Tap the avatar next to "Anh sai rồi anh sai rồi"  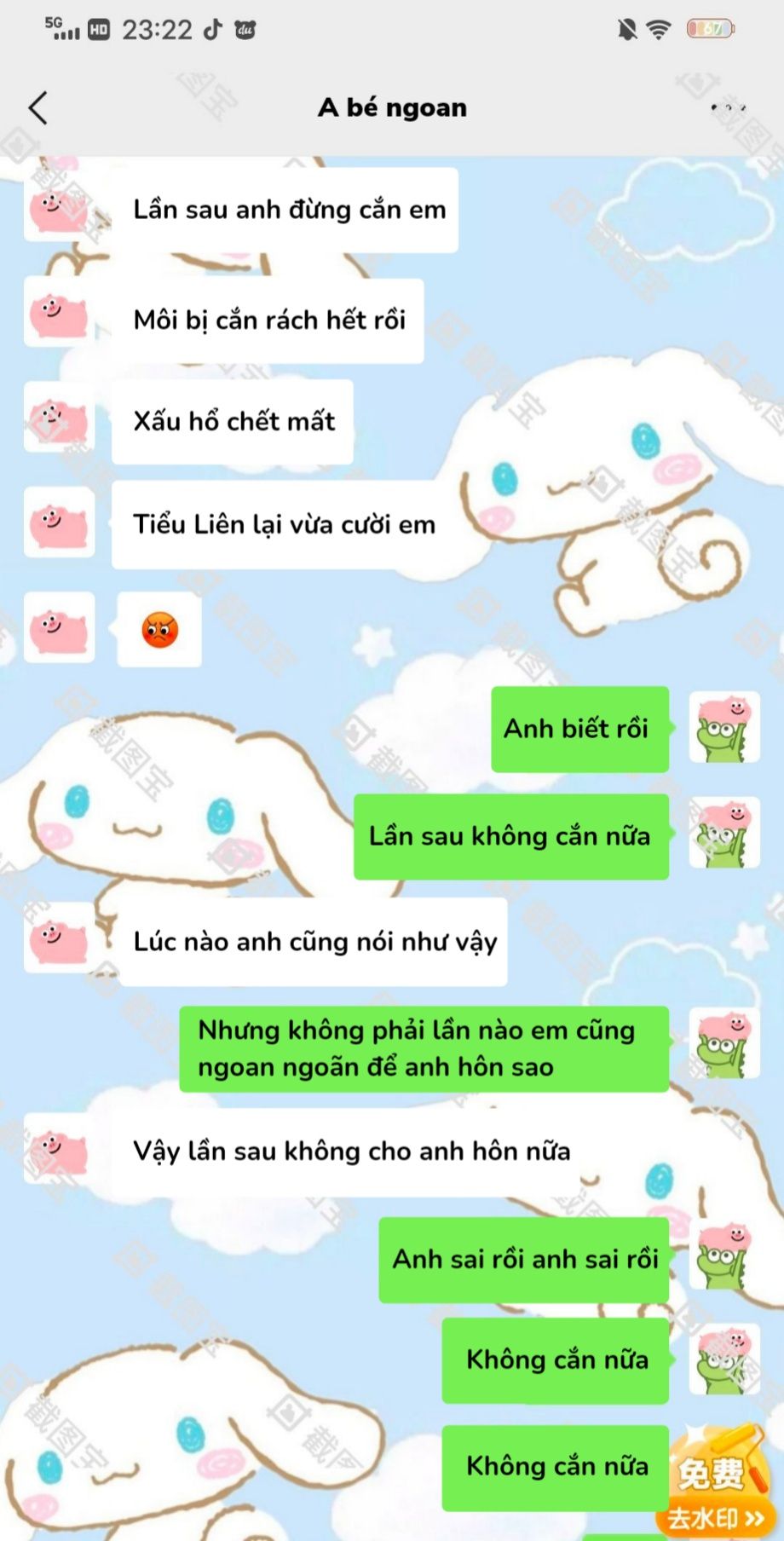pos(724,1256)
